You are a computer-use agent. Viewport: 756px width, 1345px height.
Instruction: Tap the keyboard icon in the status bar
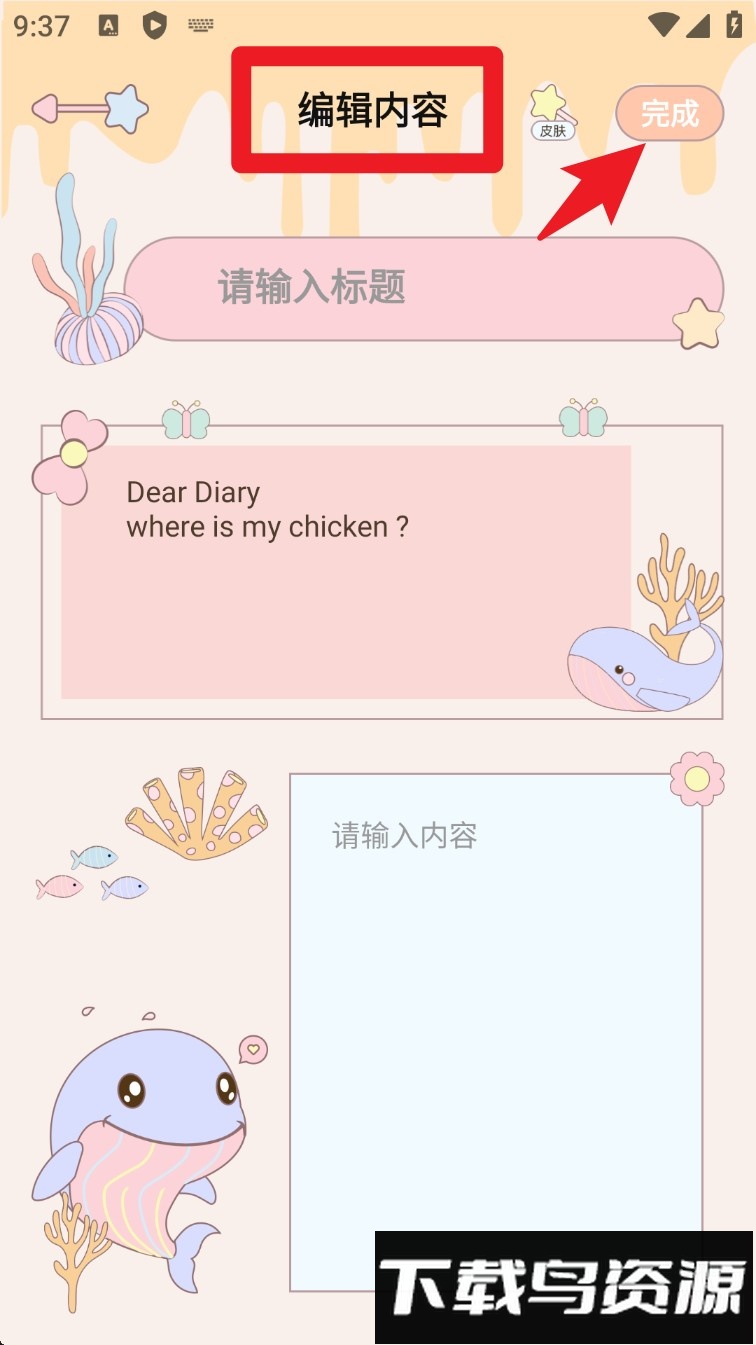(200, 25)
